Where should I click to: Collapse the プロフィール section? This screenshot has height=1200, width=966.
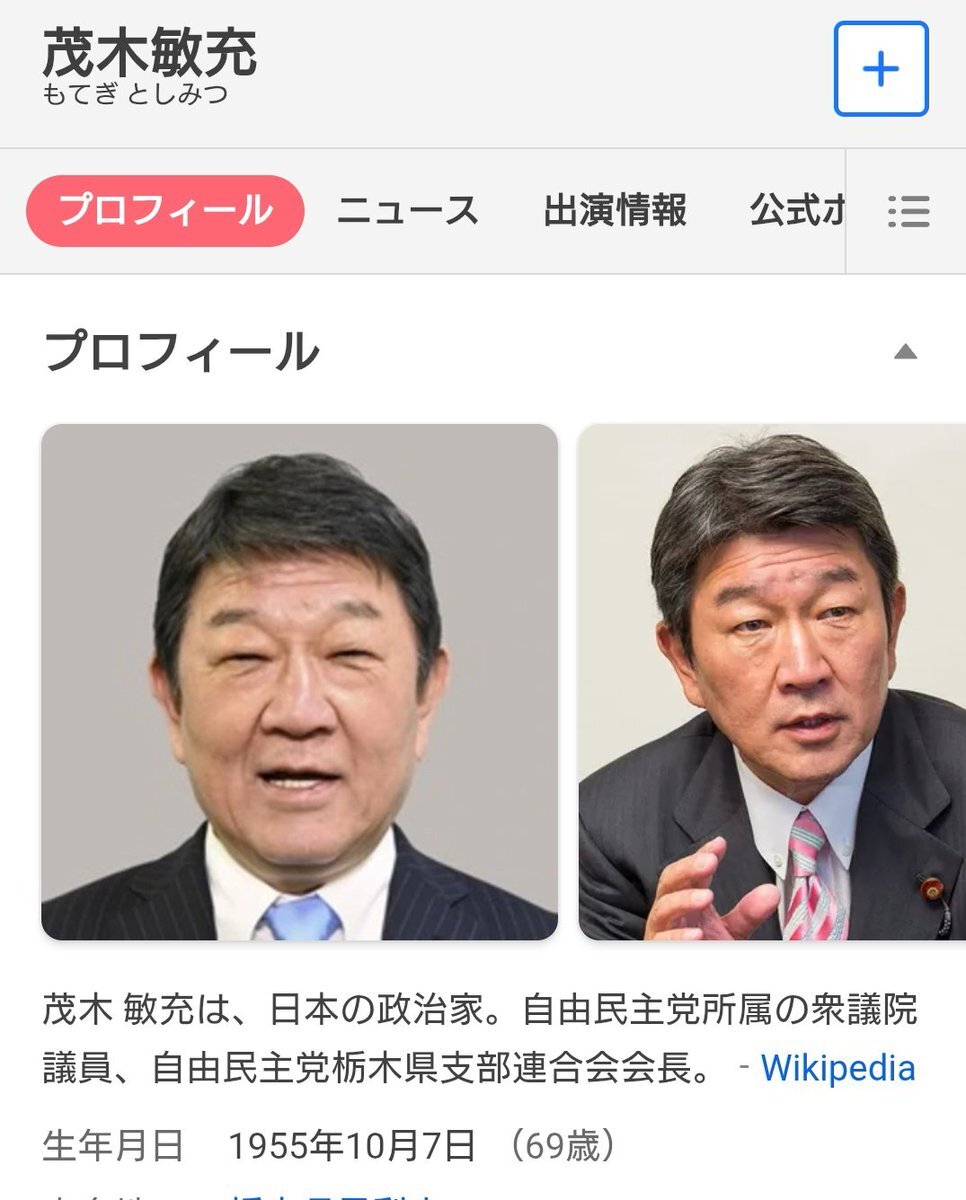(x=904, y=351)
